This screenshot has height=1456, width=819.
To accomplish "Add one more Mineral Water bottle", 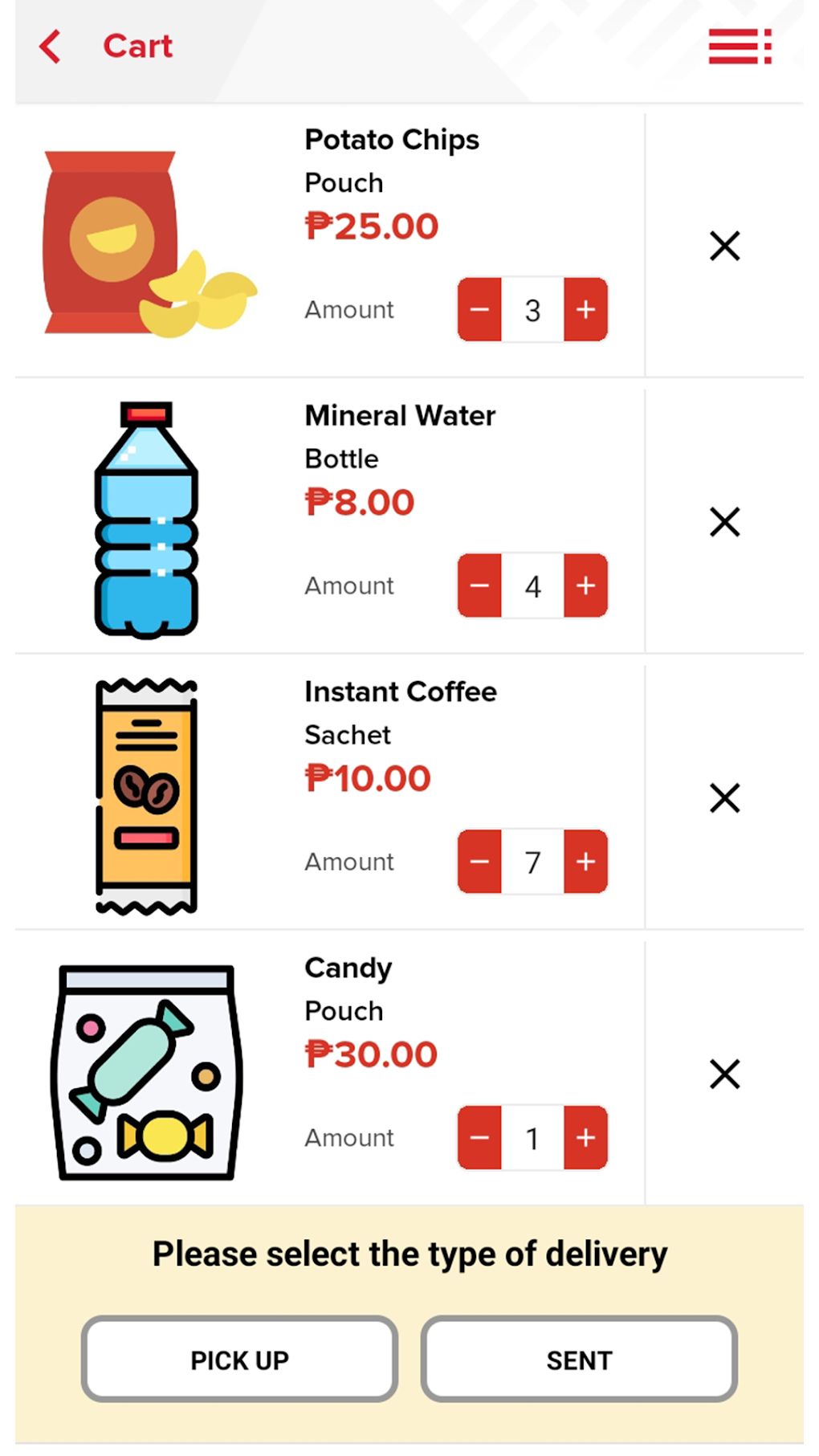I will click(x=586, y=585).
